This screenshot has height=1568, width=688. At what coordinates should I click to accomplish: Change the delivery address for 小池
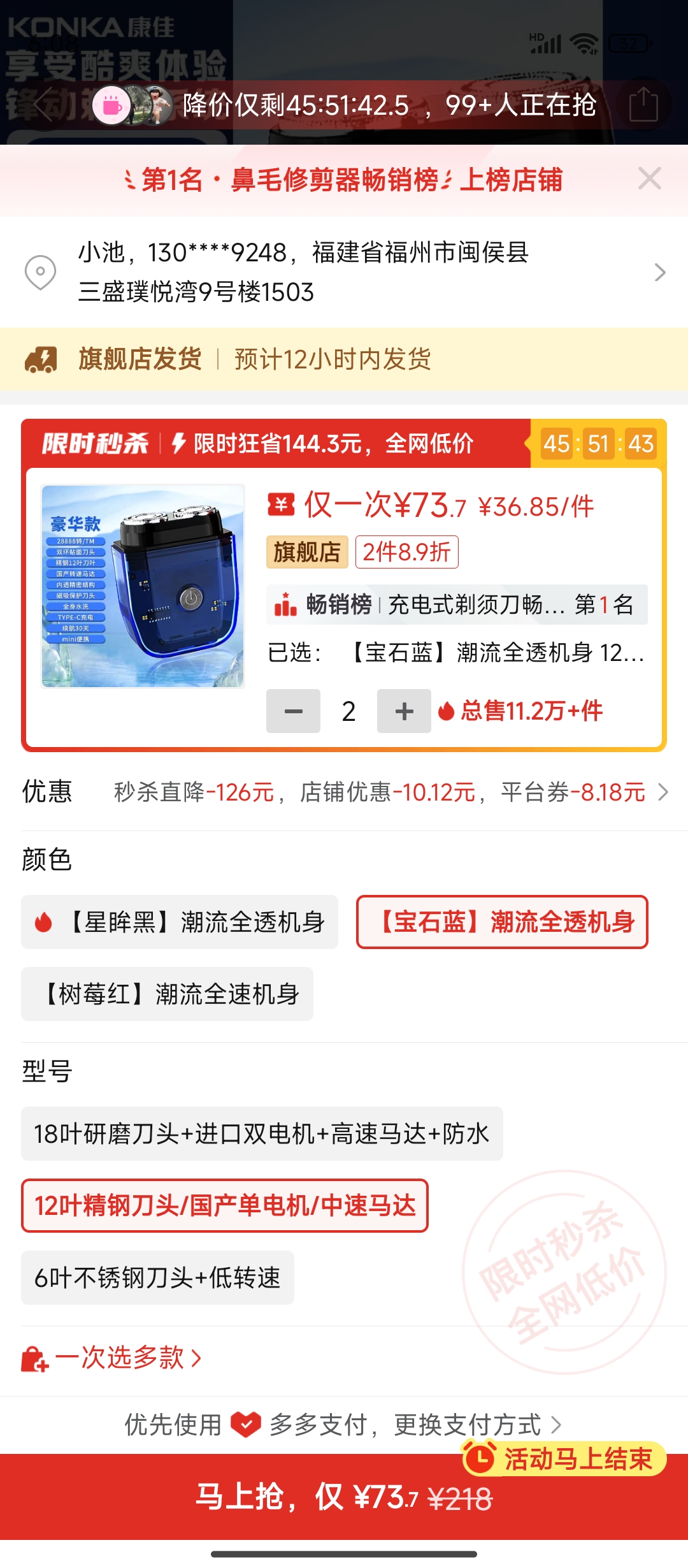(344, 272)
